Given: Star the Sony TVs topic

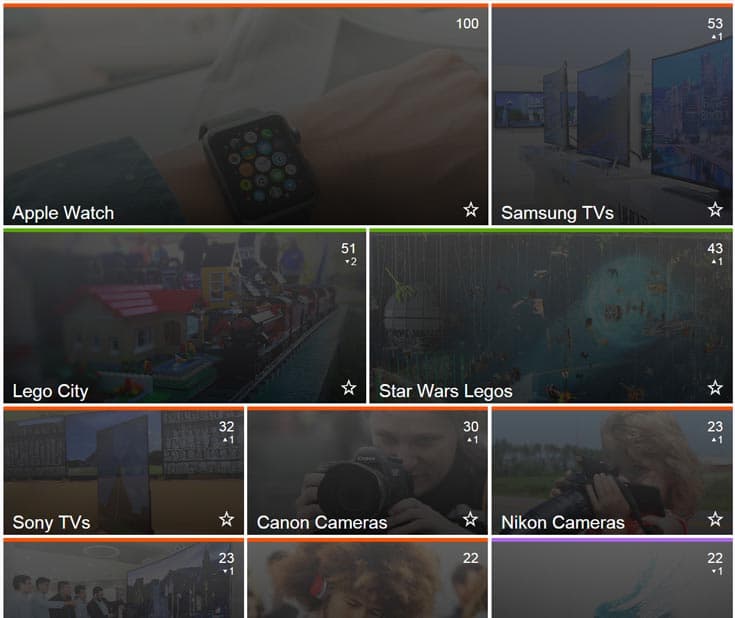Looking at the screenshot, I should 226,519.
